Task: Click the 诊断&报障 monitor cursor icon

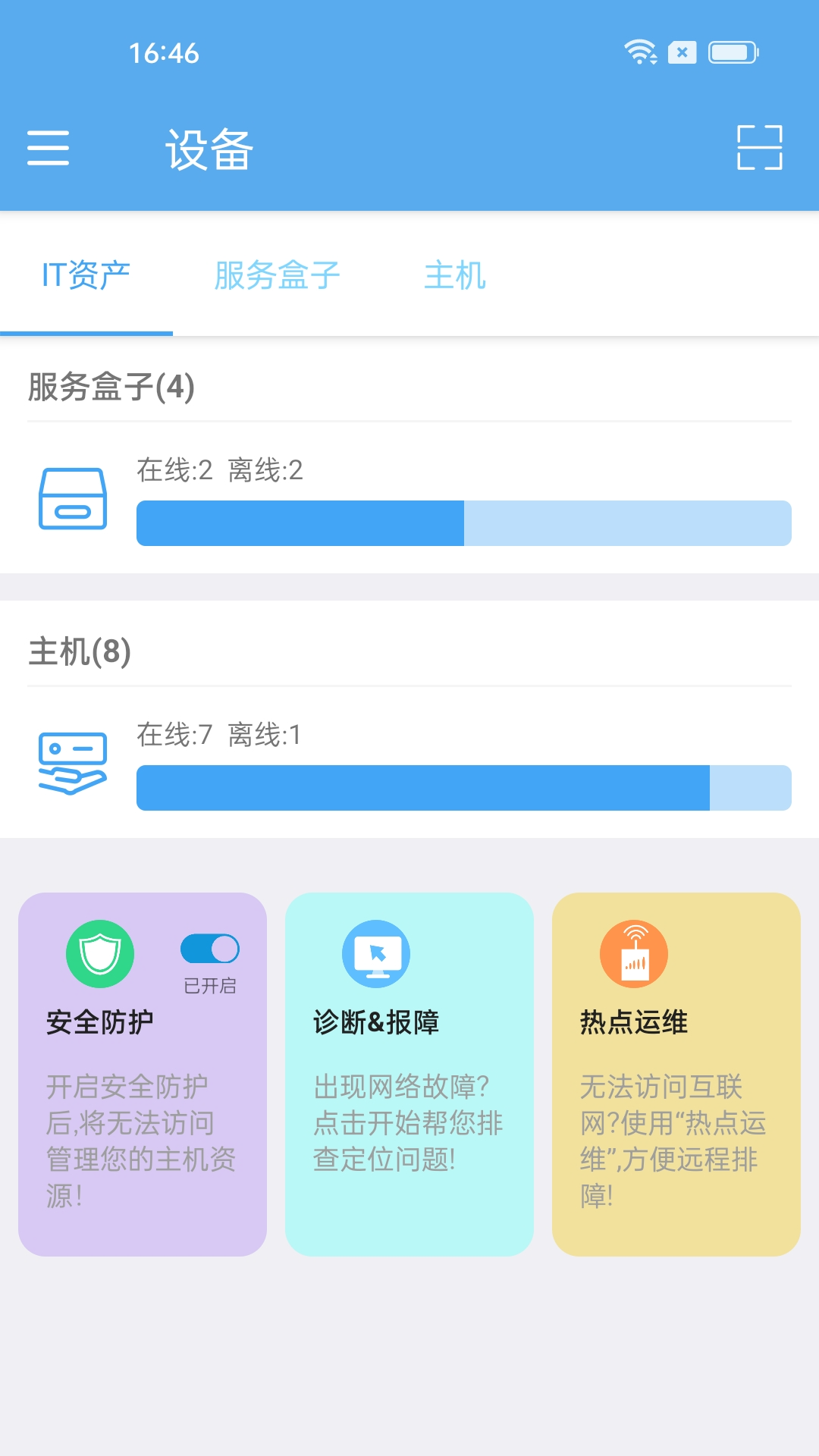Action: coord(375,954)
